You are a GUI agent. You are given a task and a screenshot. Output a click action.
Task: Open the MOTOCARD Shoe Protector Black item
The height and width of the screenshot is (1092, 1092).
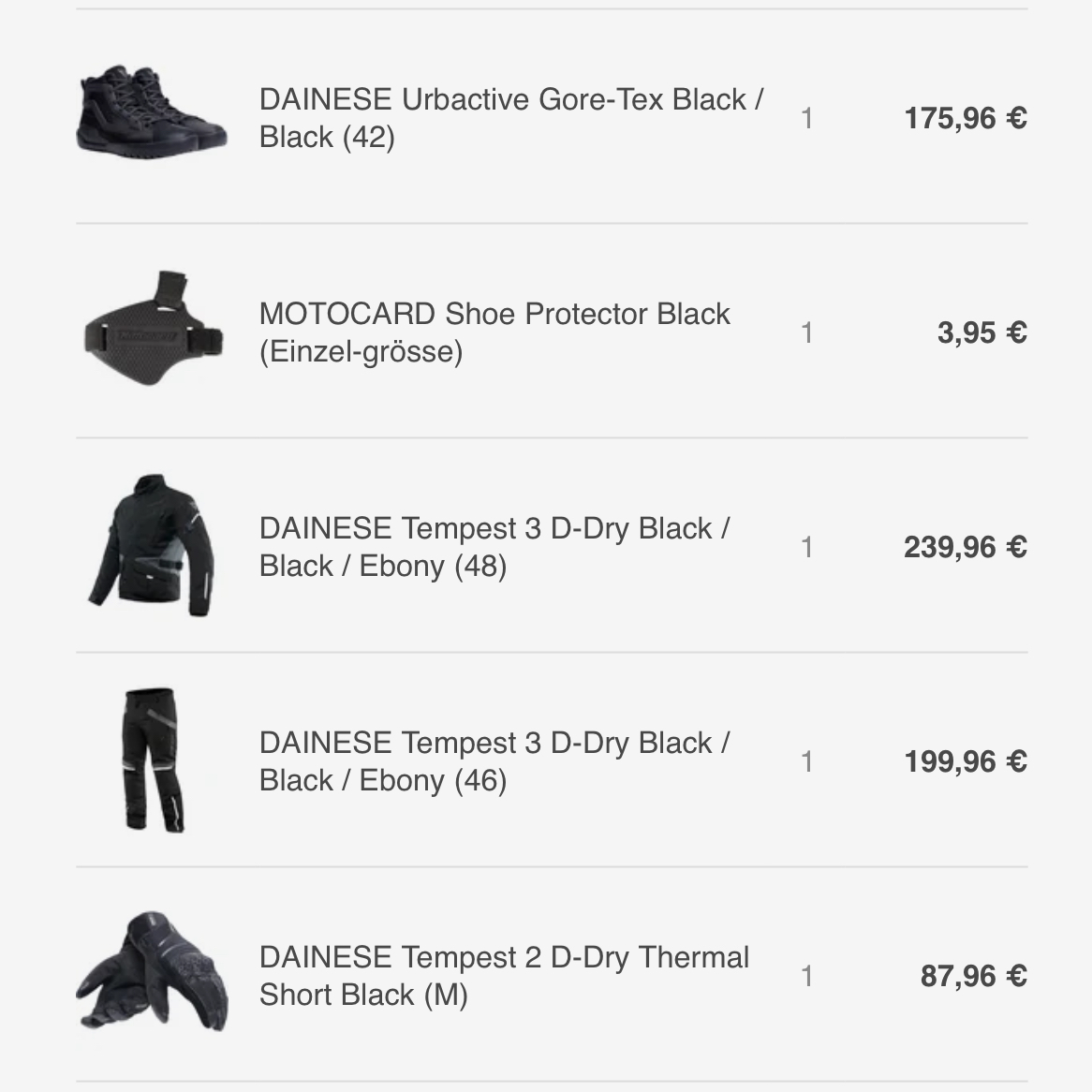(x=494, y=332)
